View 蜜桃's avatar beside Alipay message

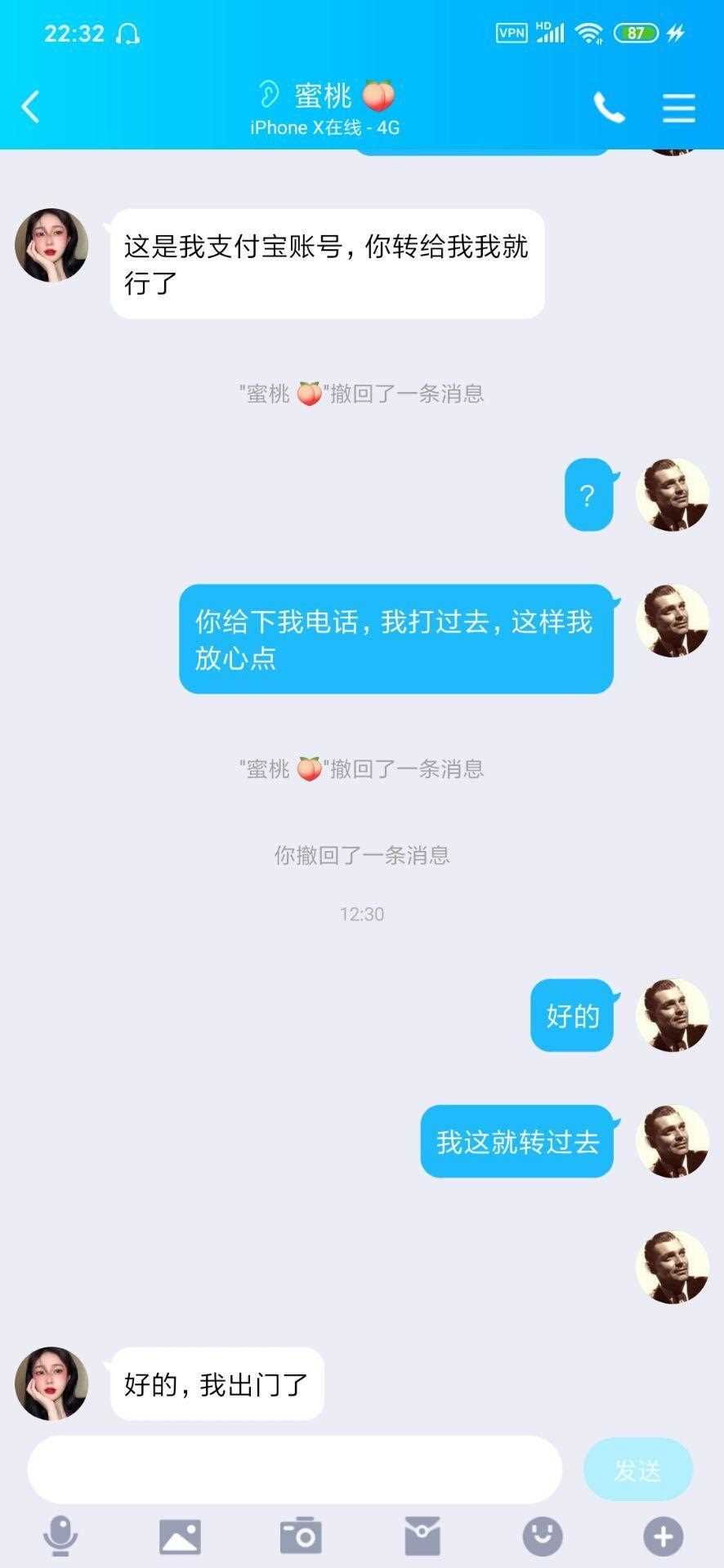tap(51, 245)
